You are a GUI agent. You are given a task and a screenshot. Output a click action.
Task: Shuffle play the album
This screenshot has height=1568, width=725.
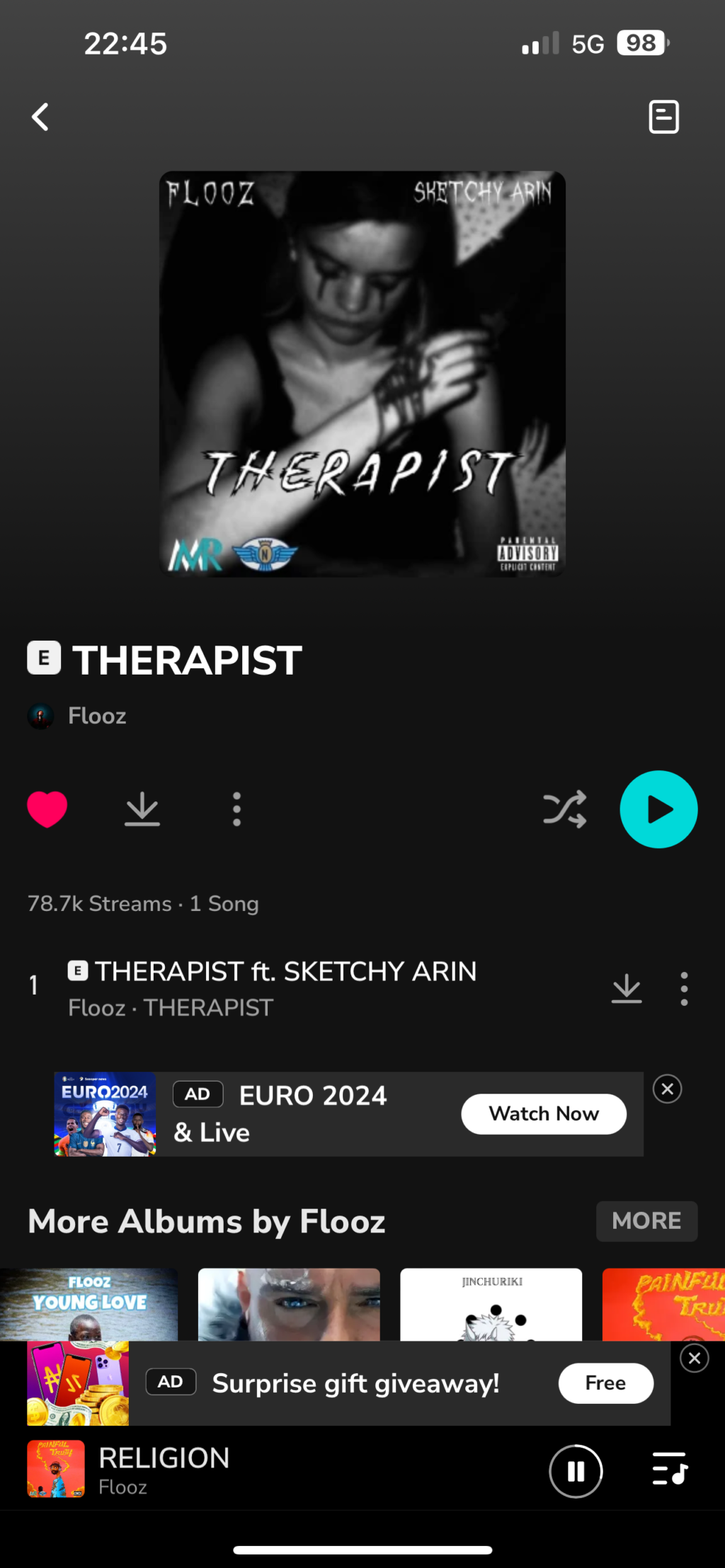(x=564, y=809)
